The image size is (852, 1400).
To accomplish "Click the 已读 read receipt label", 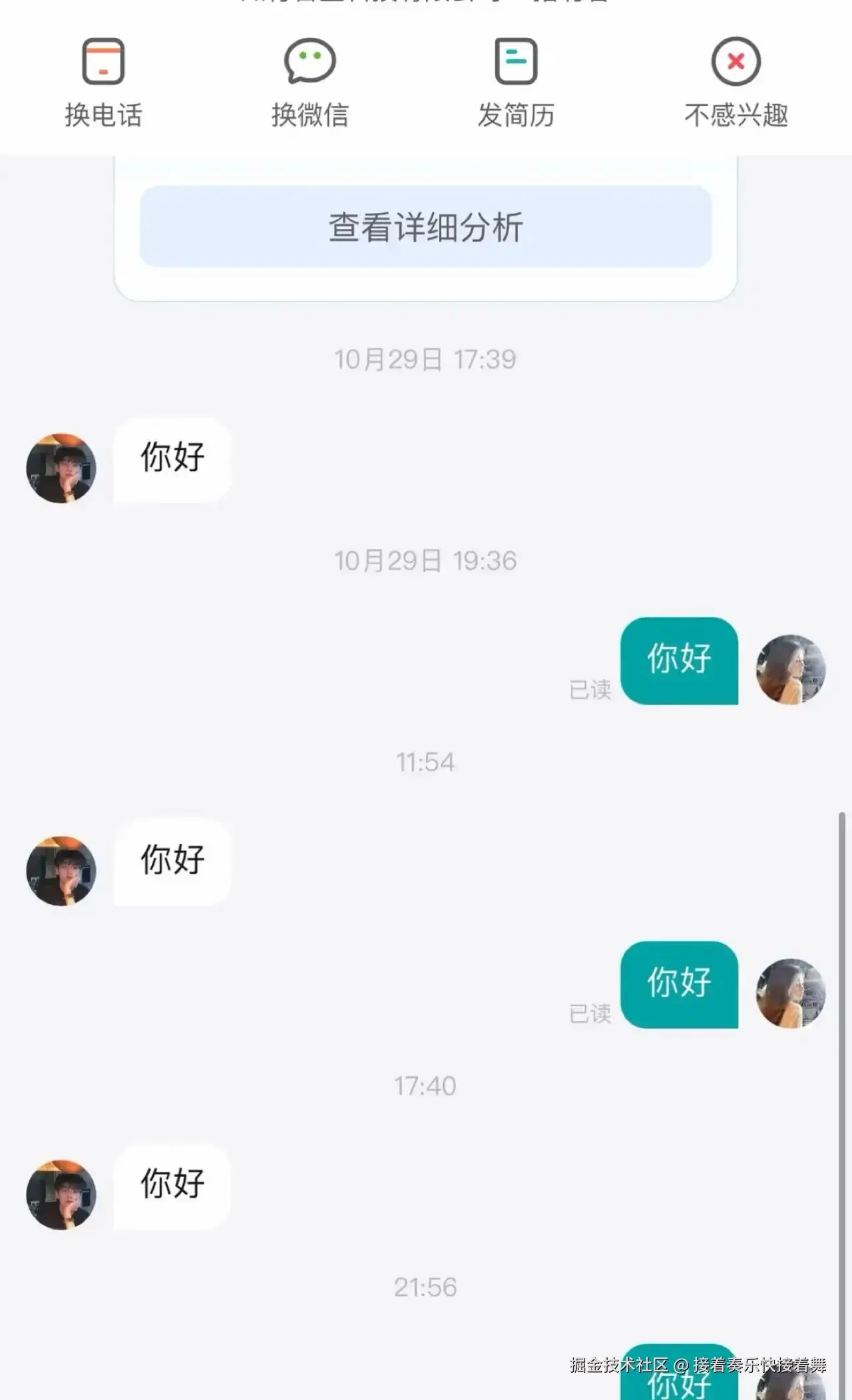I will point(590,689).
